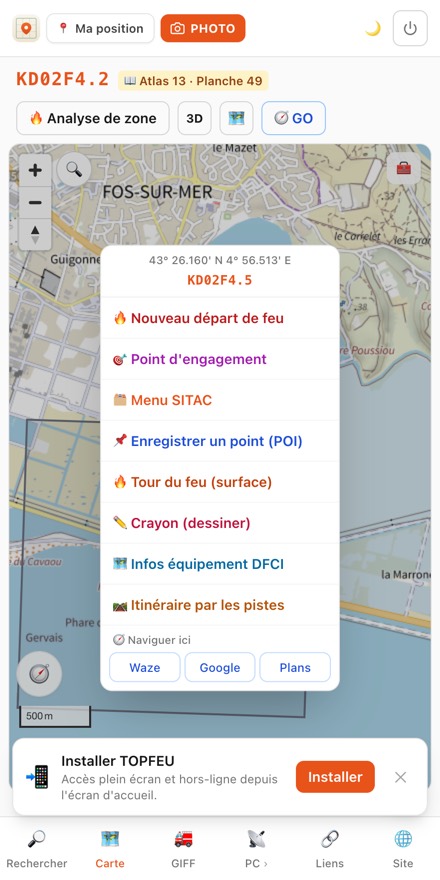Install the TOPFEU app
Viewport: 440px width, 880px height.
coord(335,777)
